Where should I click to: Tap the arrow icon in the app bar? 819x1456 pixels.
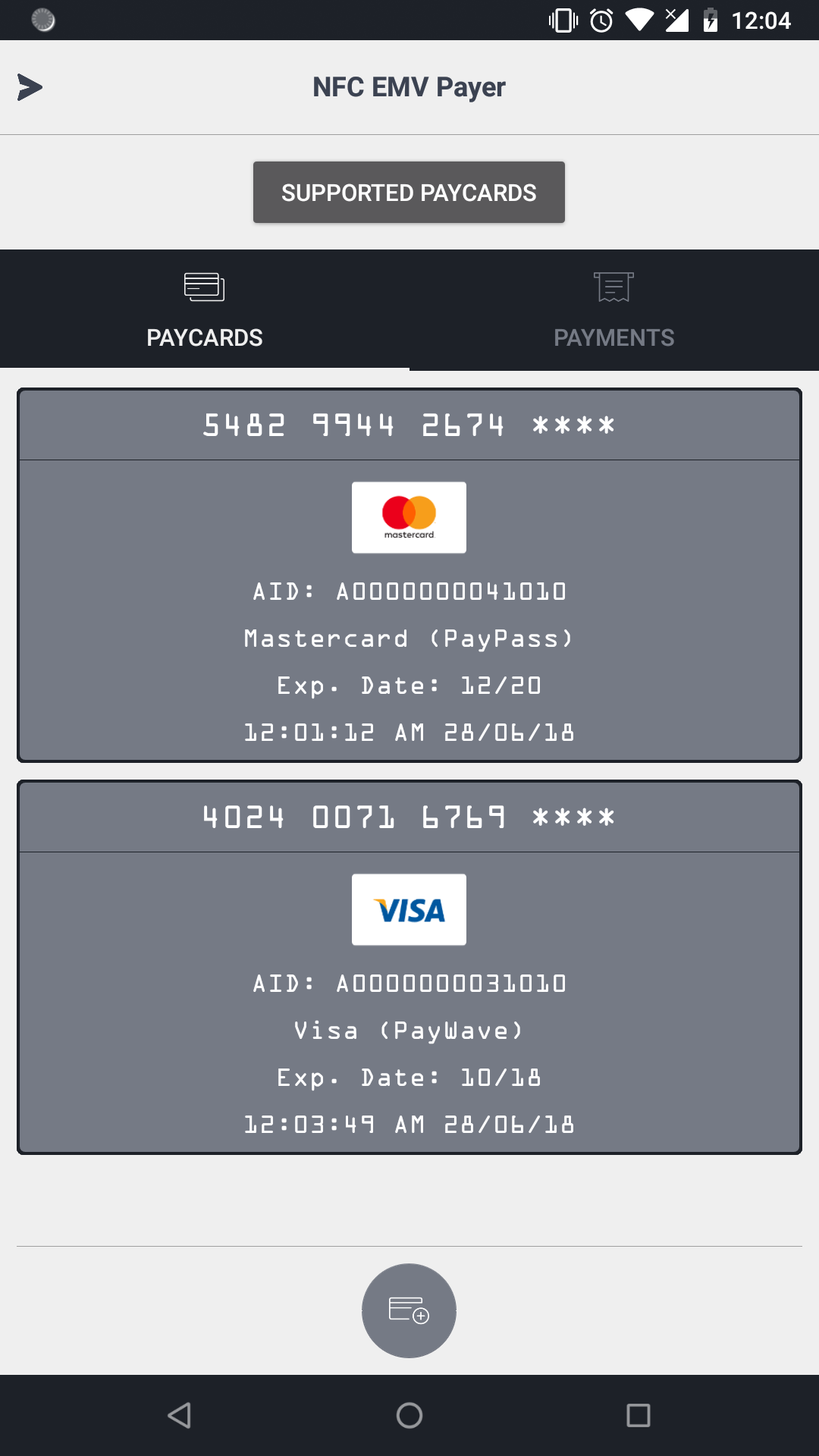coord(30,87)
